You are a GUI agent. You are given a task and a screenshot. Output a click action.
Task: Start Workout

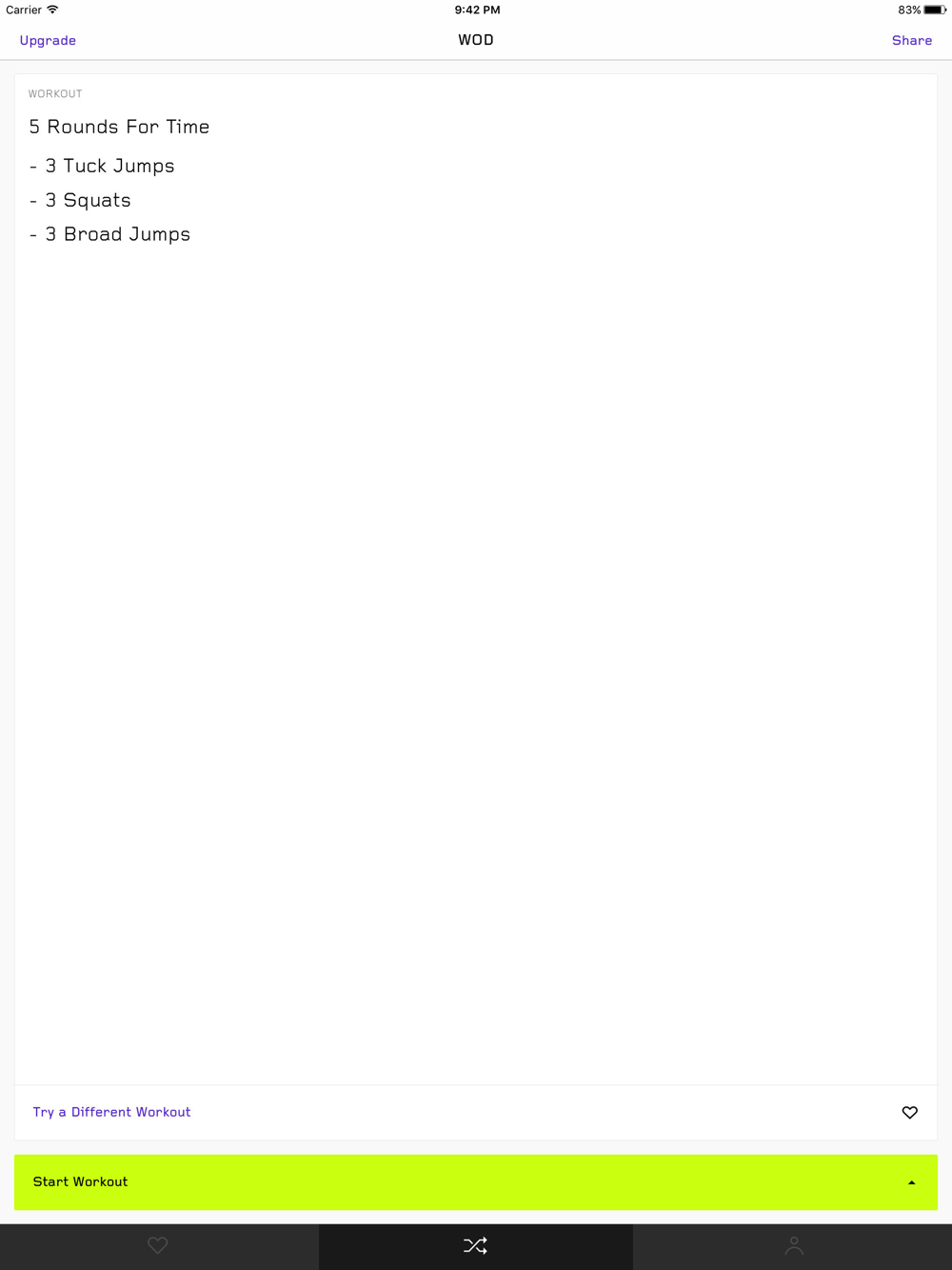tap(476, 1182)
